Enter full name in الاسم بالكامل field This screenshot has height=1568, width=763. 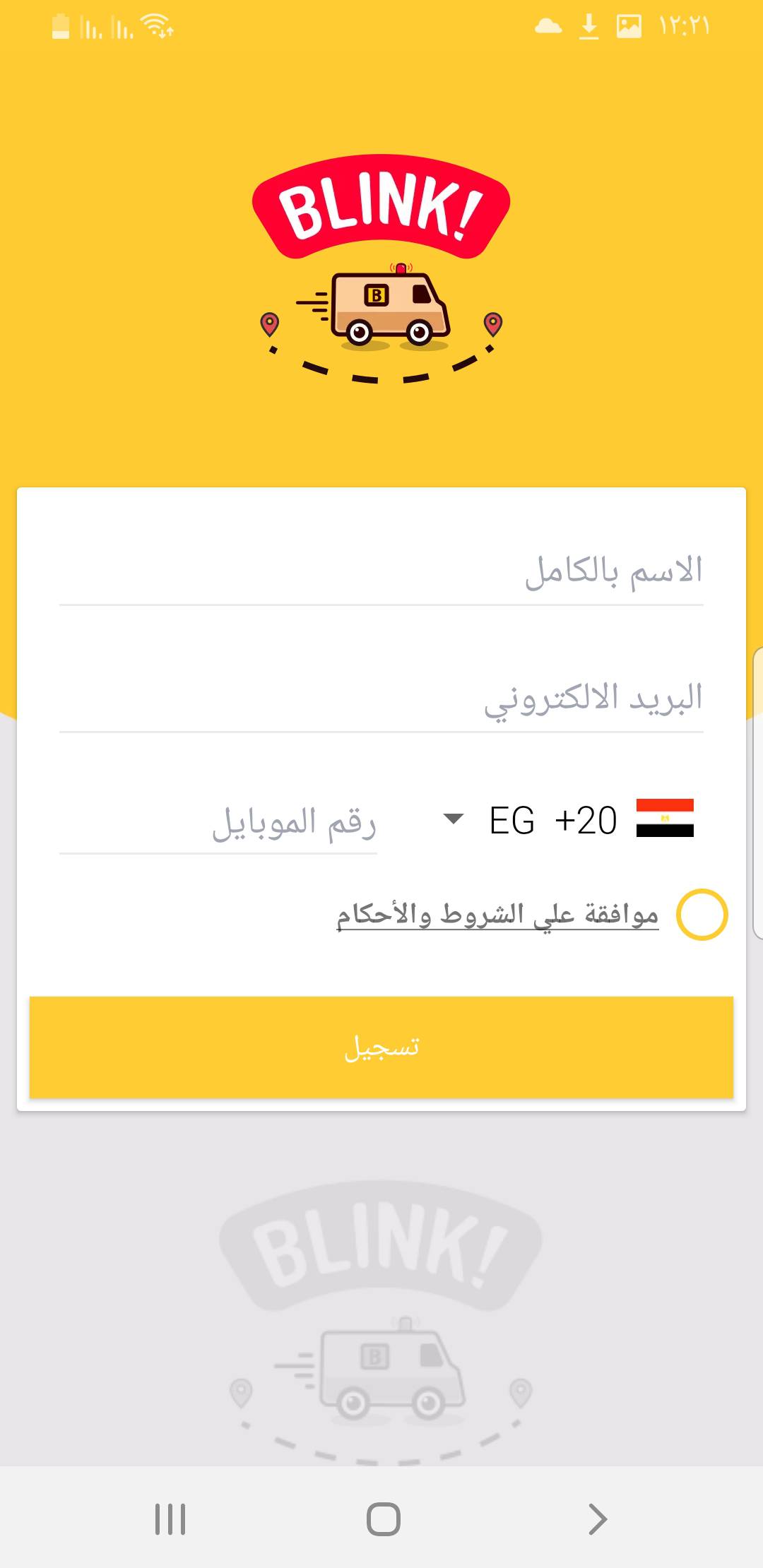tap(381, 571)
